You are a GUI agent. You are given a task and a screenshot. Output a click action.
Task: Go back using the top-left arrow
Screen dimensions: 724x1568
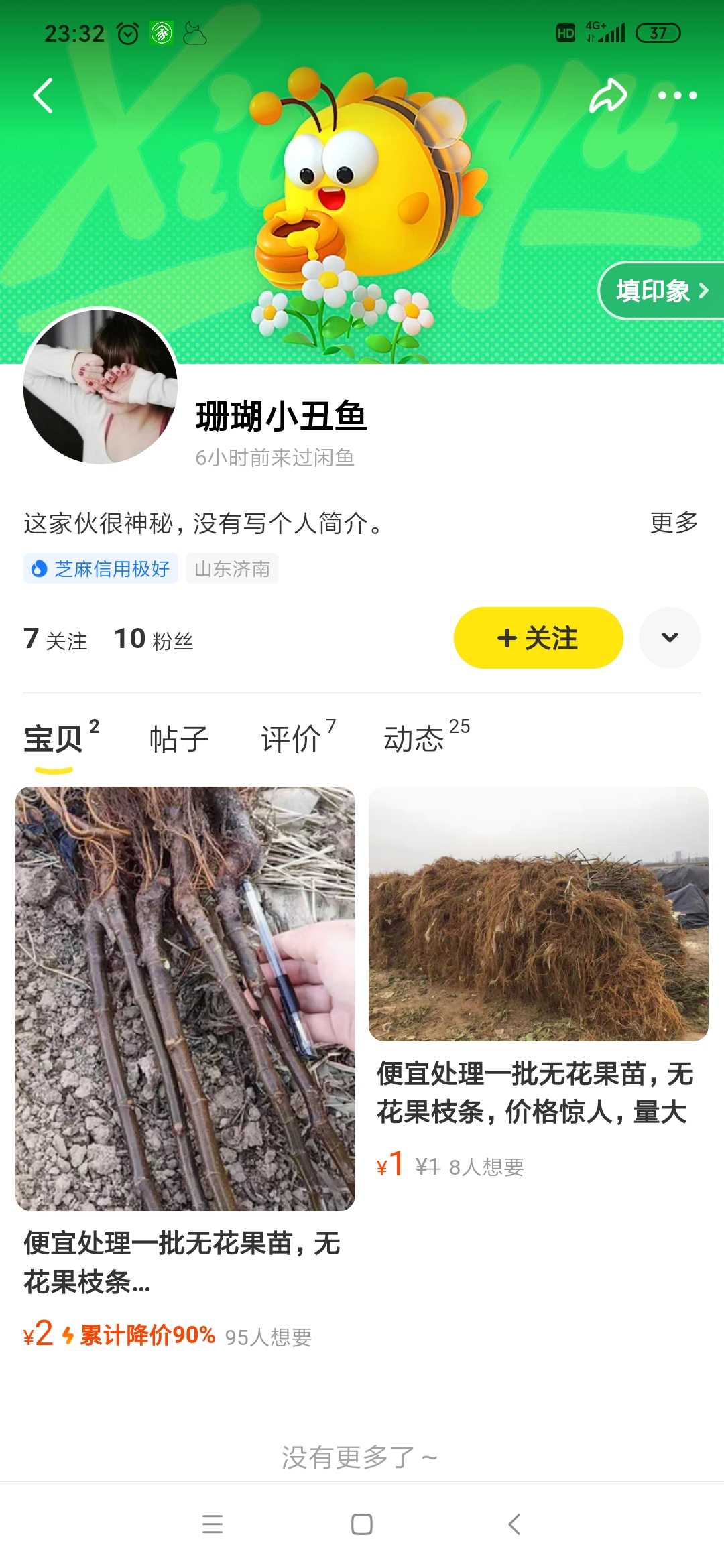pyautogui.click(x=44, y=95)
